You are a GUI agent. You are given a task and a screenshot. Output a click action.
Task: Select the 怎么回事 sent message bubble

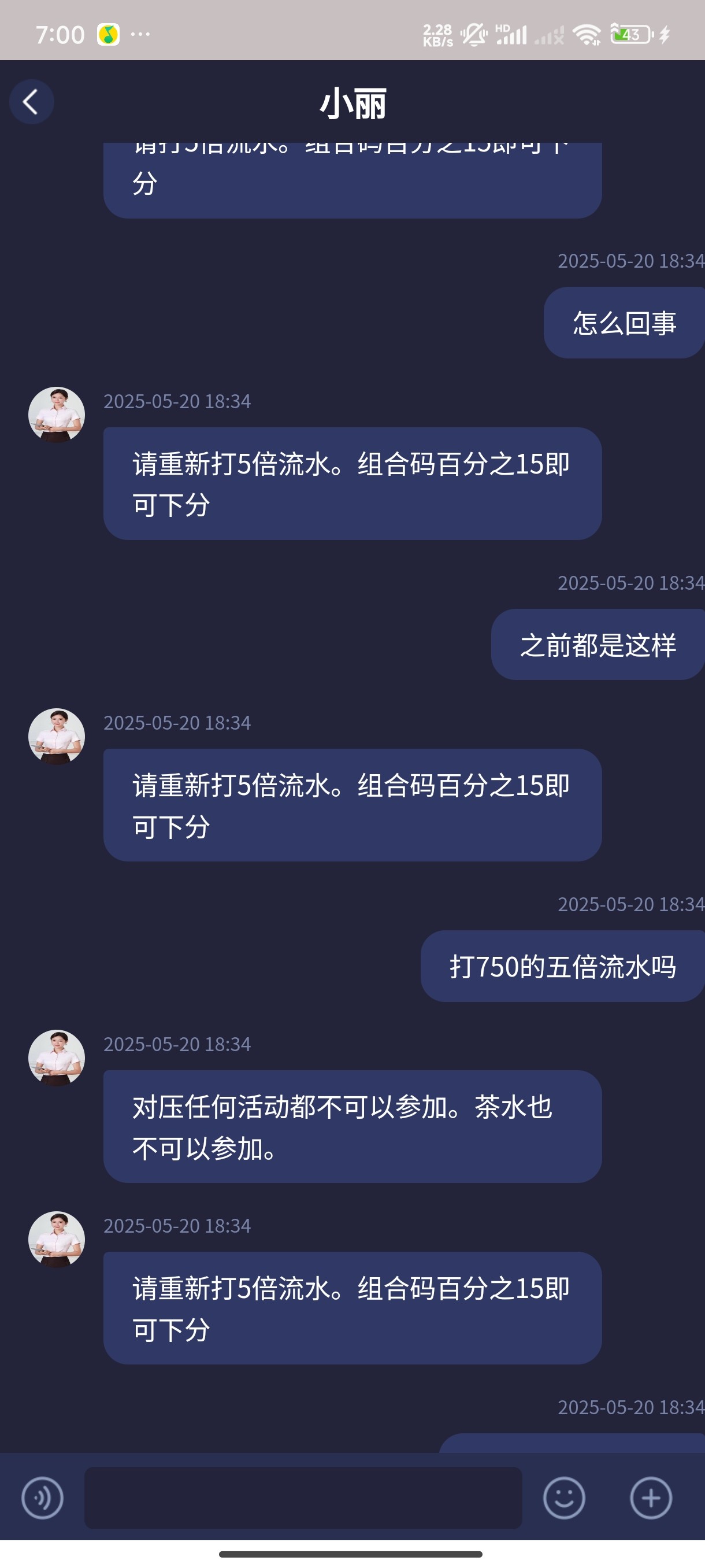point(623,324)
